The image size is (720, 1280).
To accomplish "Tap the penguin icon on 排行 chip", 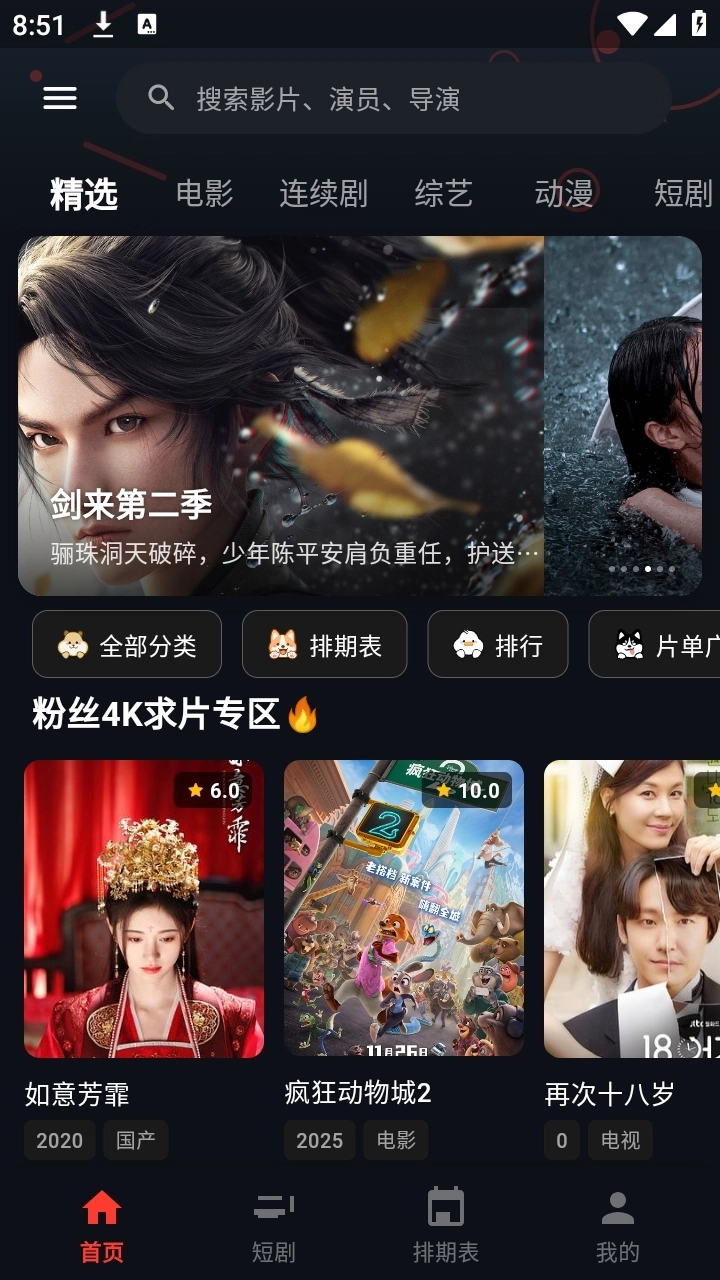I will pyautogui.click(x=468, y=645).
